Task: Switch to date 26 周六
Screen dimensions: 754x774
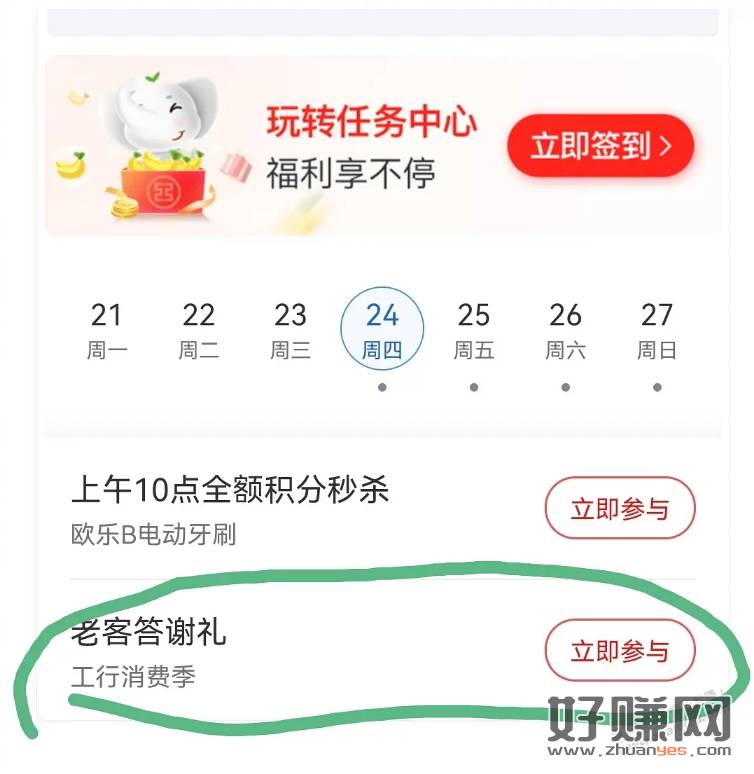Action: (x=565, y=330)
